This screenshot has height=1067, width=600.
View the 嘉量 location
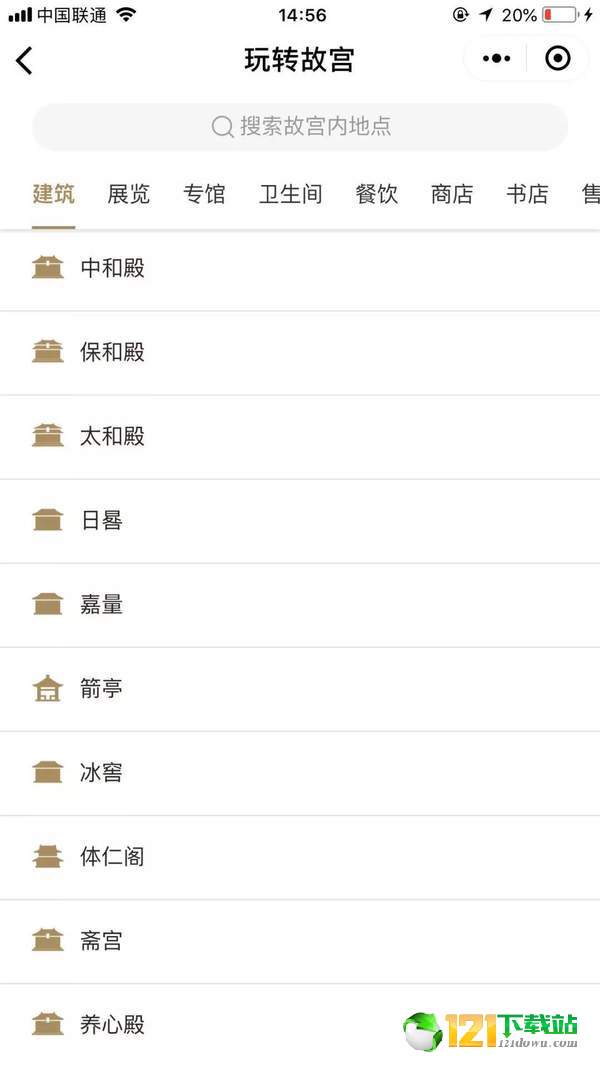click(x=300, y=606)
